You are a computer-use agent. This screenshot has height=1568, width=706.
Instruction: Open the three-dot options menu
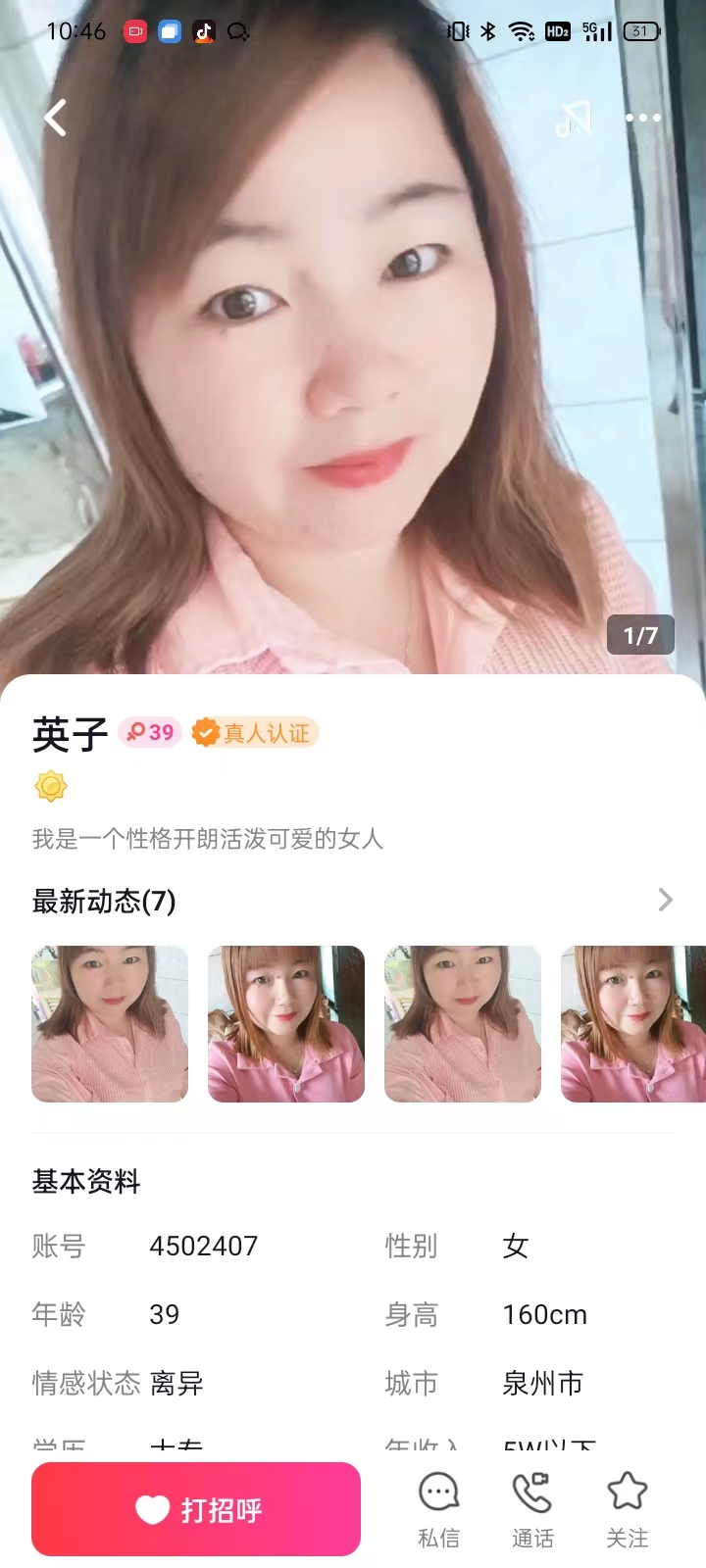(x=642, y=118)
